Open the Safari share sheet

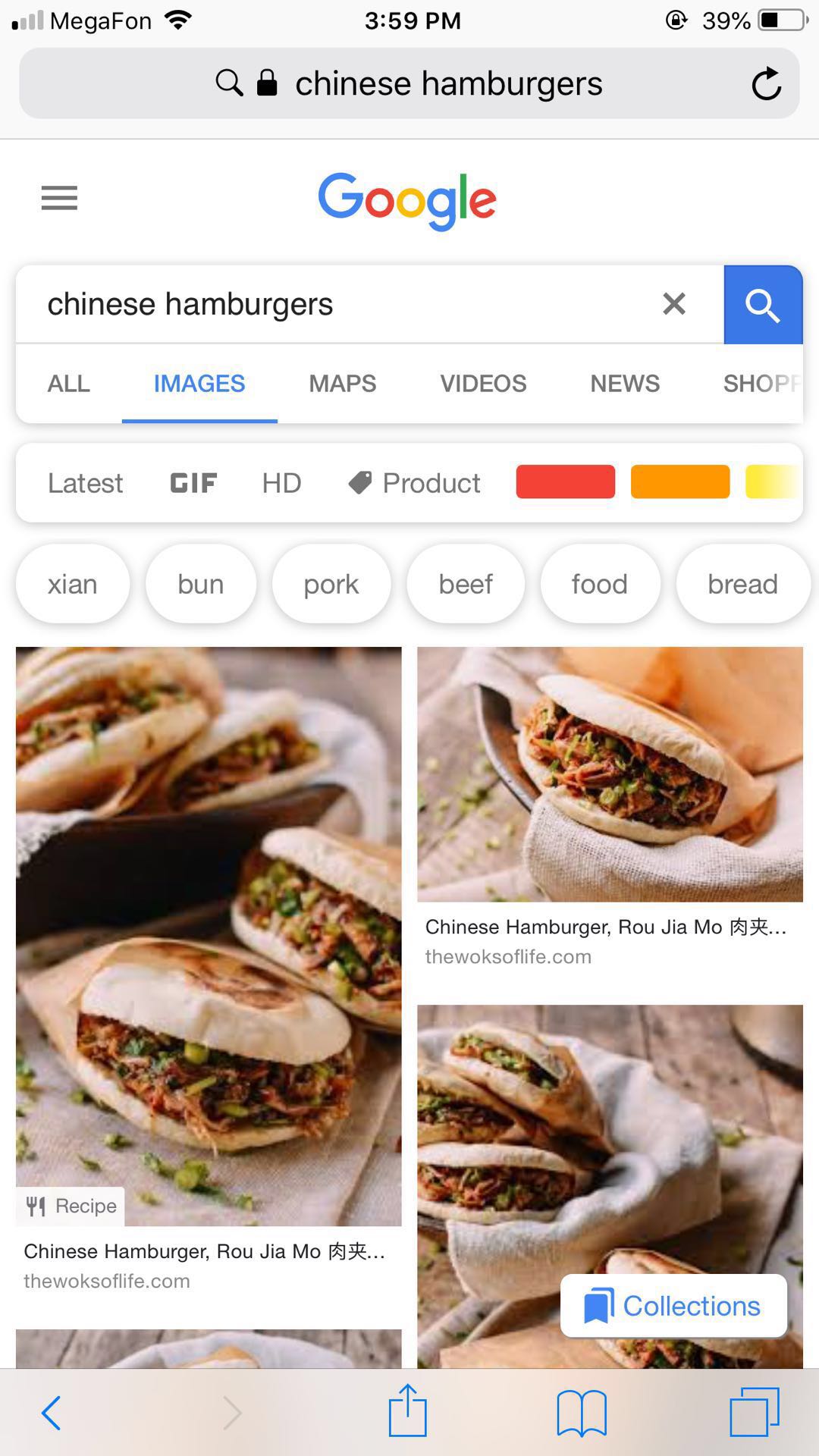coord(408,1412)
